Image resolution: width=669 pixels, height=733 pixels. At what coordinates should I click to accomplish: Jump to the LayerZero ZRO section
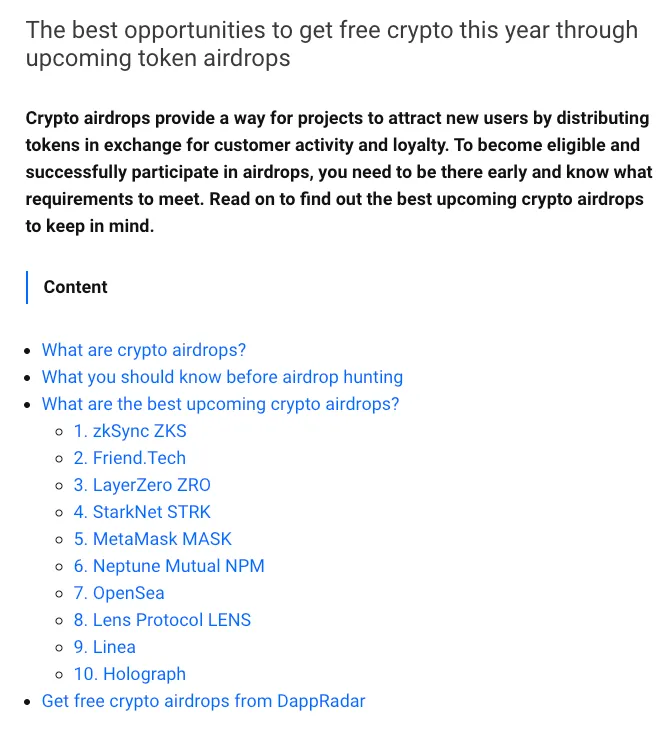coord(142,485)
